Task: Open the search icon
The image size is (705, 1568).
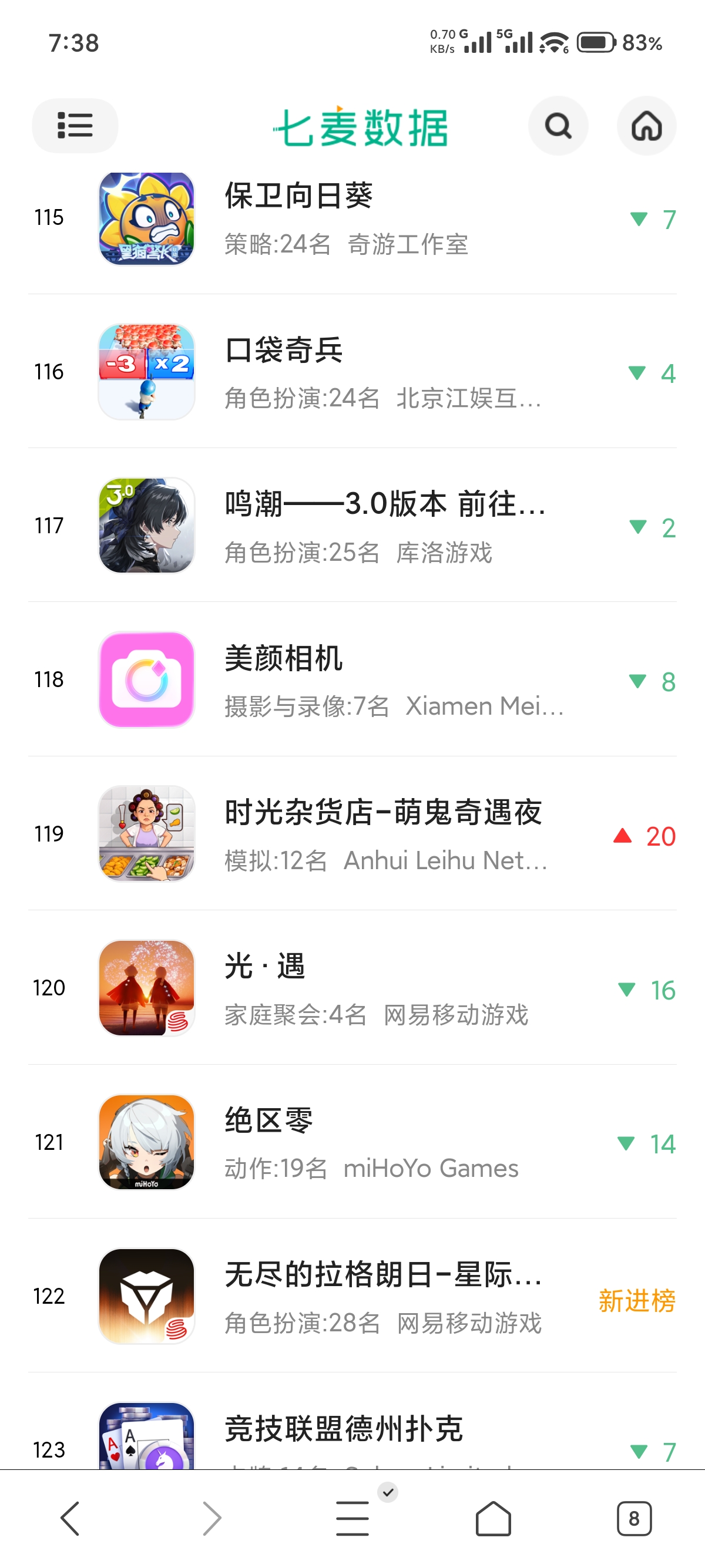Action: coord(558,126)
